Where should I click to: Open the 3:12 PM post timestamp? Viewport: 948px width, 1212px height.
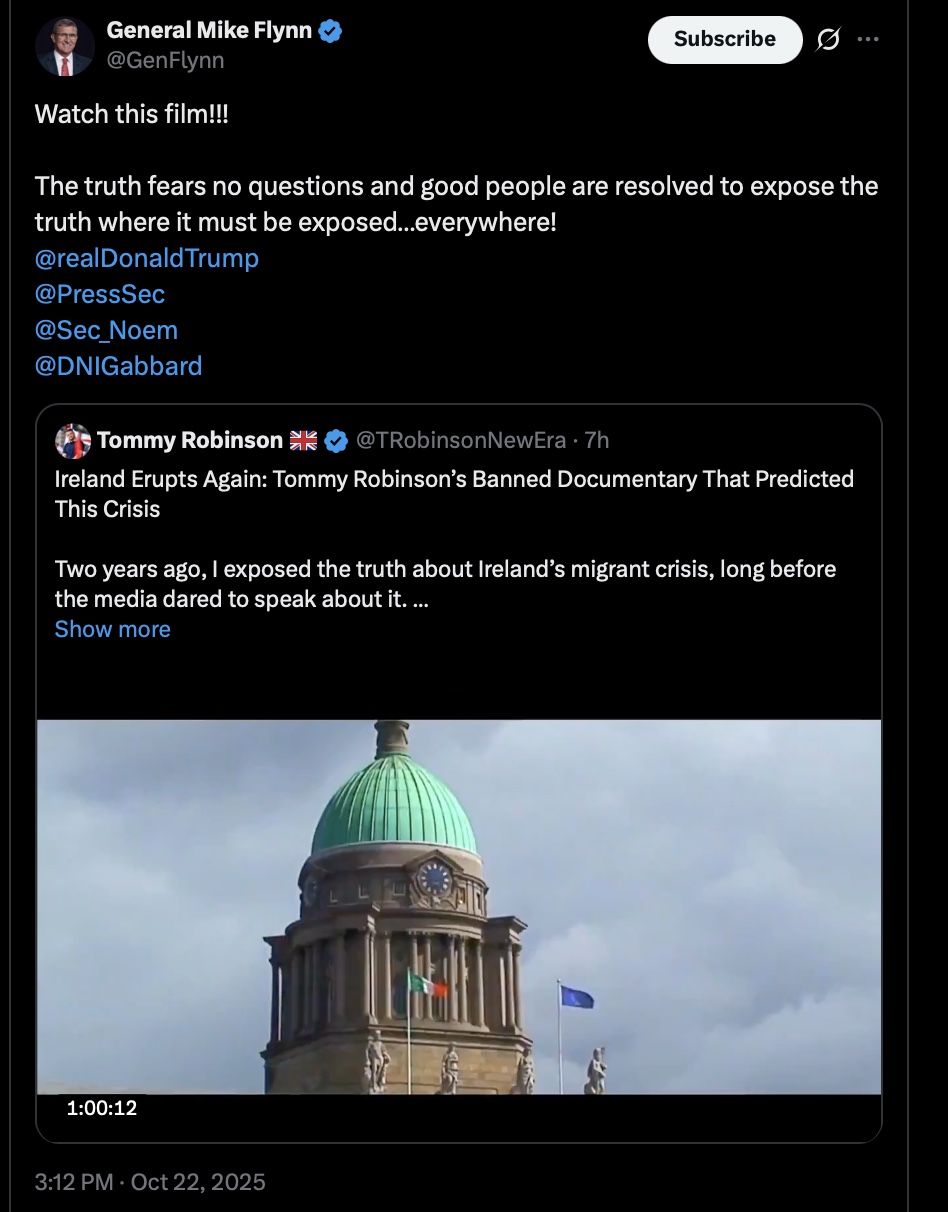pyautogui.click(x=150, y=1182)
